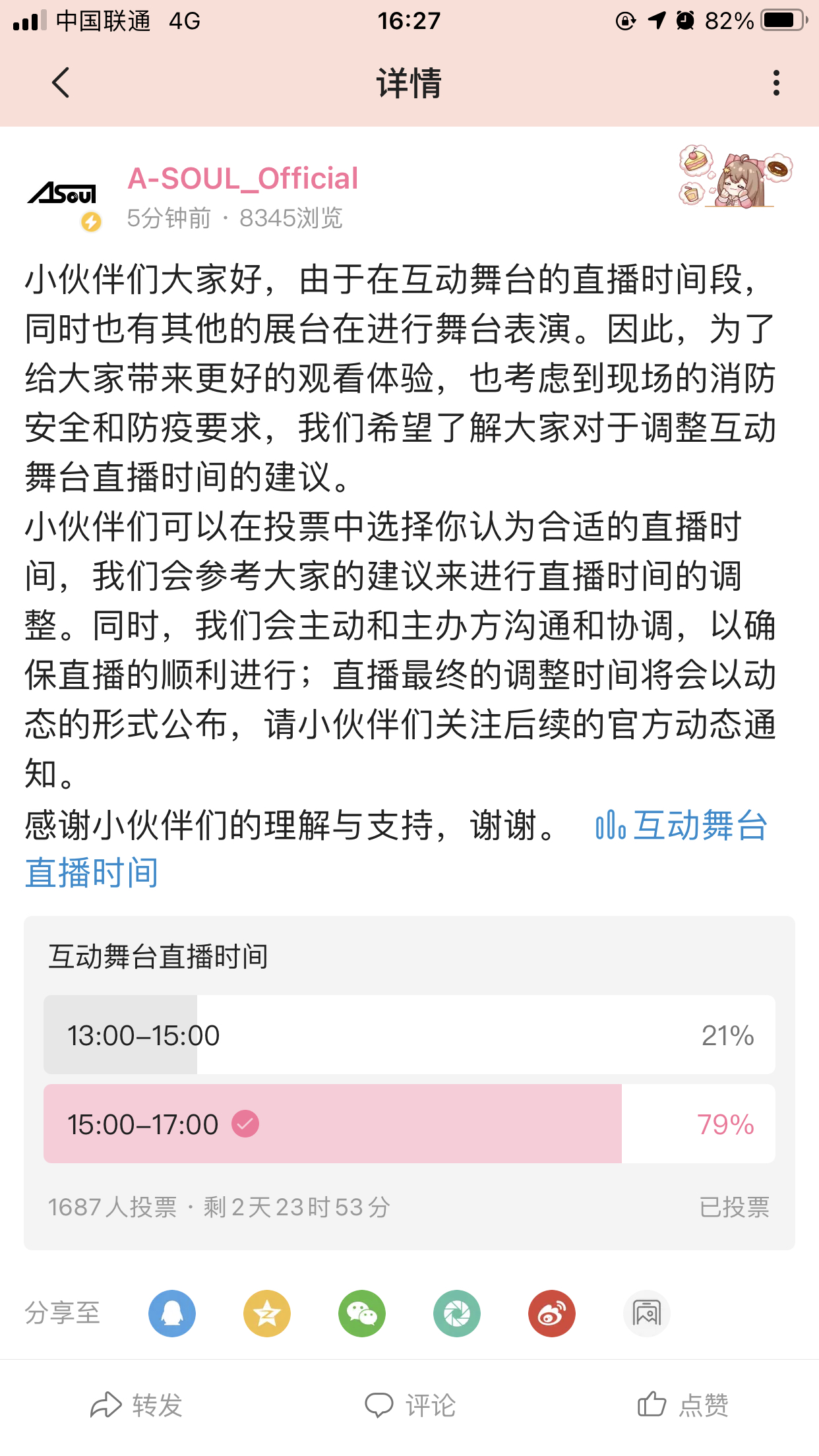Like the post with 点赞
The image size is (819, 1456).
click(x=682, y=1405)
